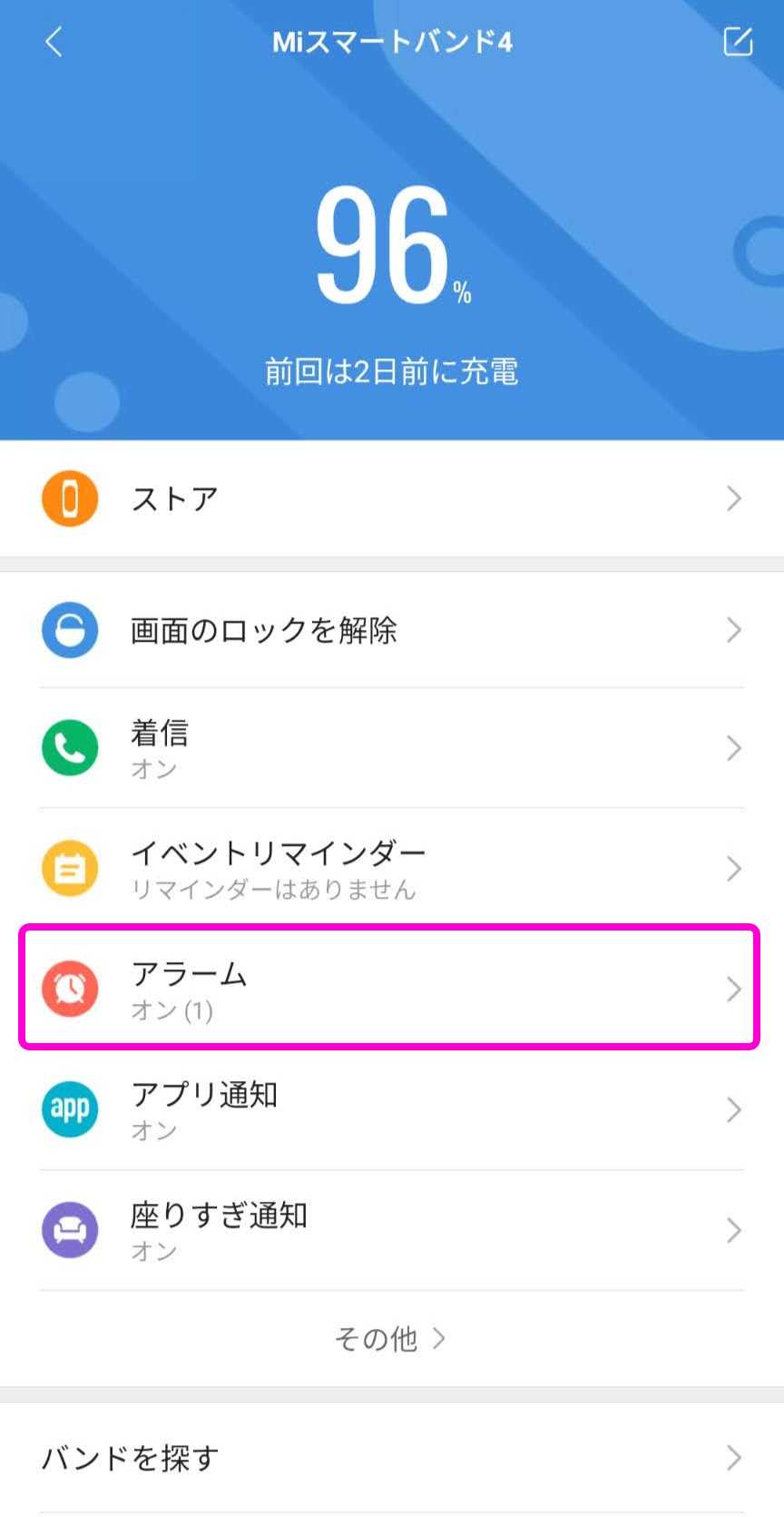Open the ストア row
Image resolution: width=784 pixels, height=1517 pixels.
(x=392, y=498)
